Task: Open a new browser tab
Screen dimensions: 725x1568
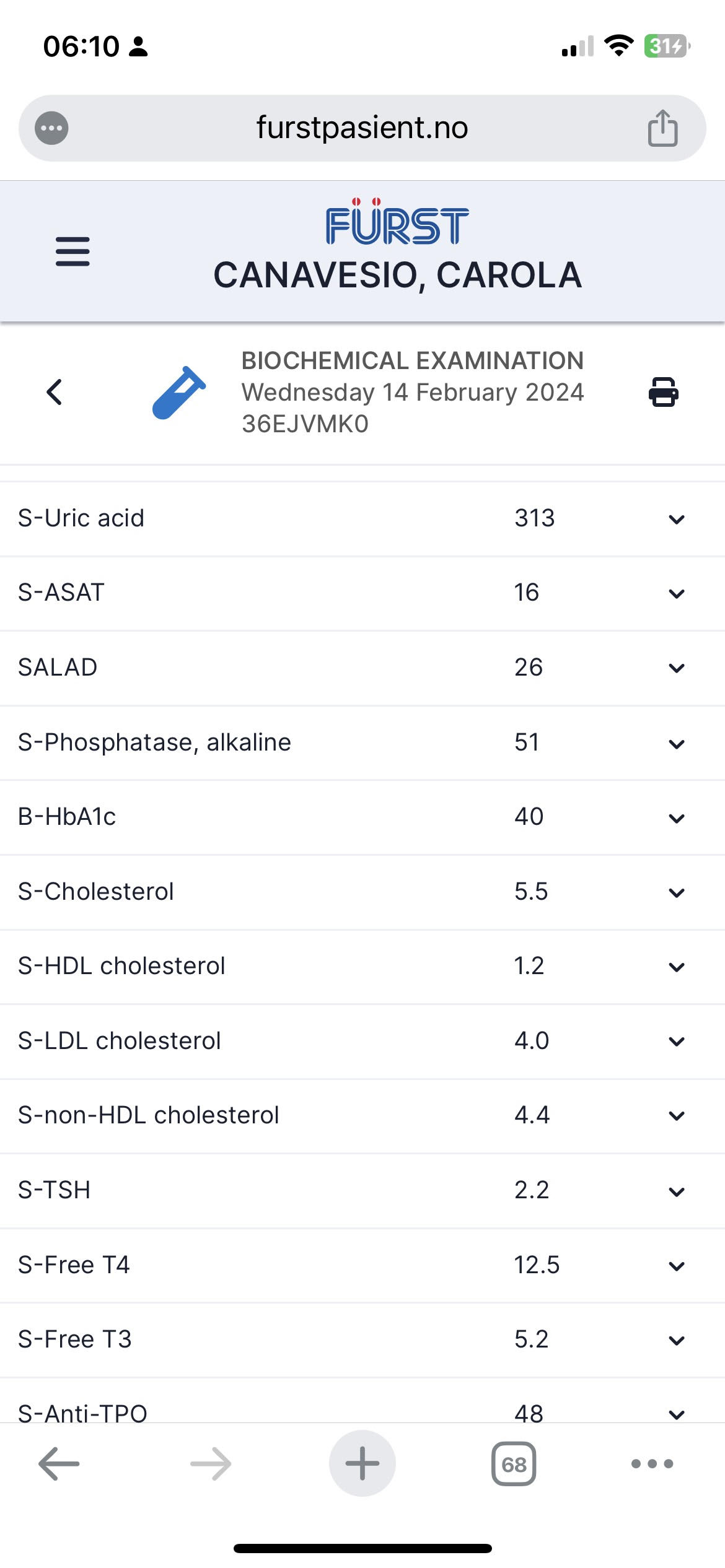Action: [362, 1463]
